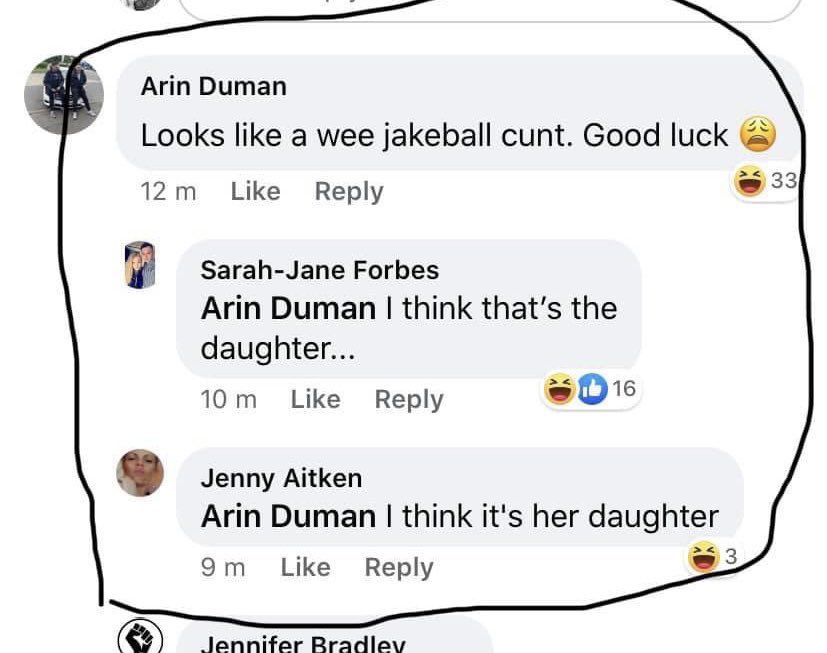Open Sarah-Jane Forbes's profile name
The image size is (827, 653).
pyautogui.click(x=319, y=269)
